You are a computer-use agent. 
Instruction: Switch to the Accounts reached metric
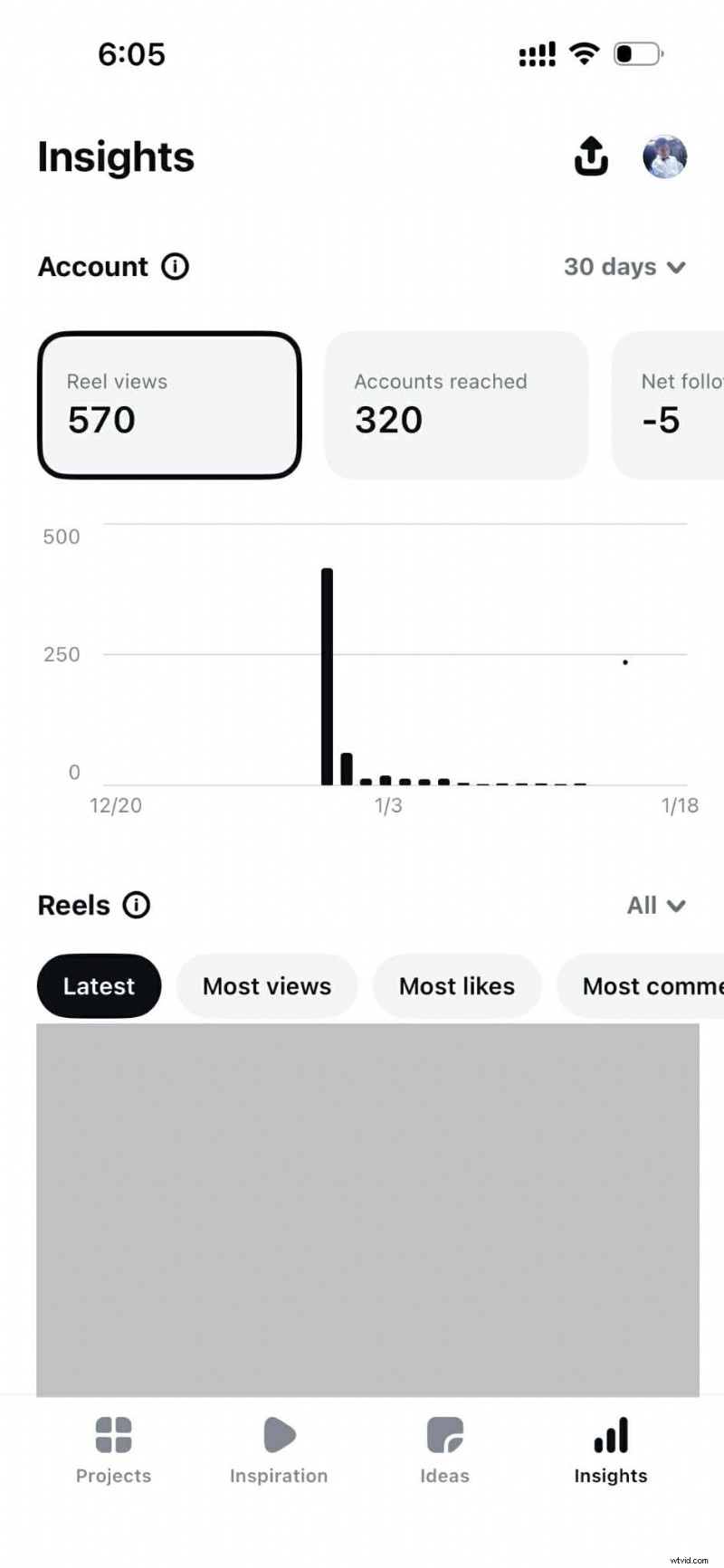(456, 404)
